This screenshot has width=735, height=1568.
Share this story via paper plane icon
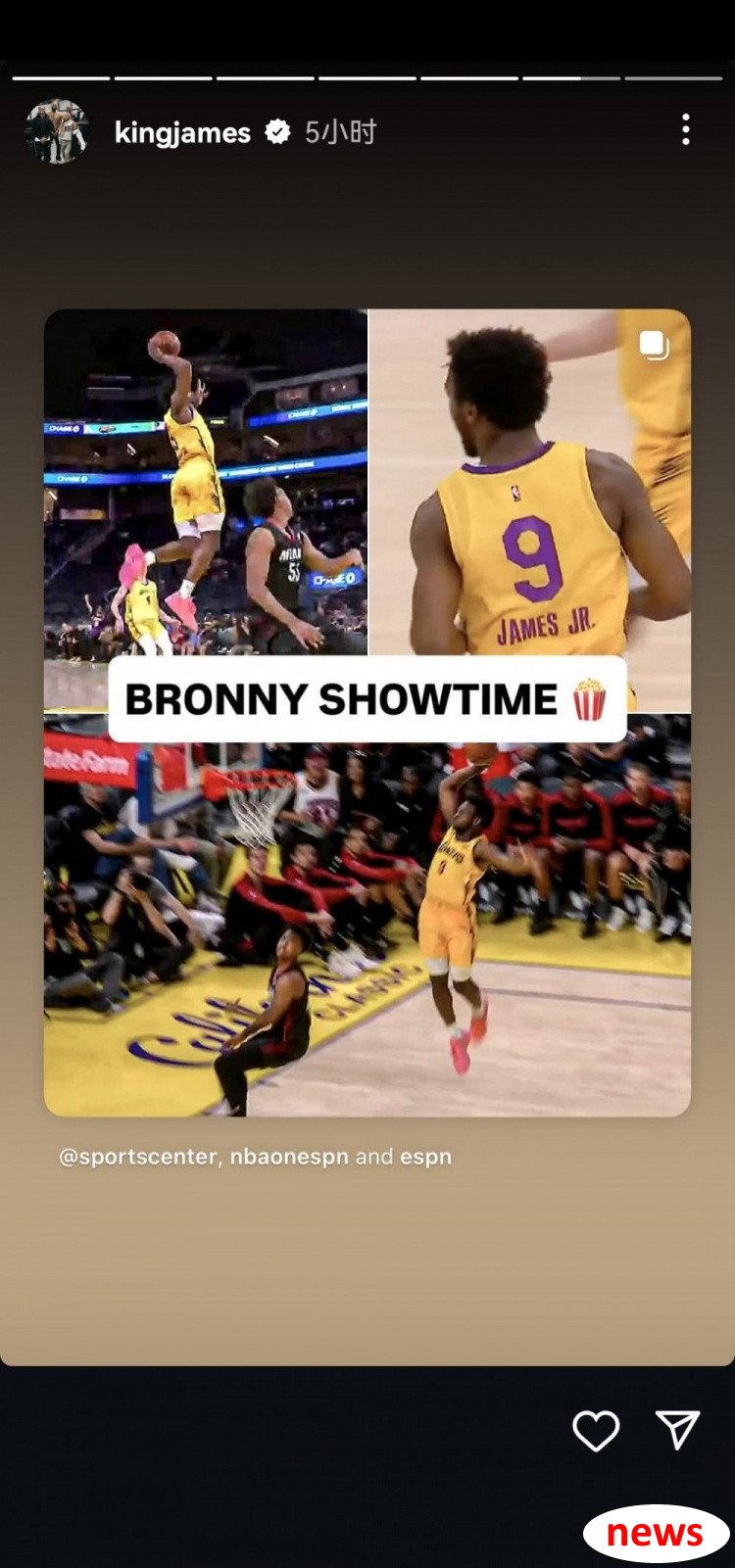(677, 1430)
